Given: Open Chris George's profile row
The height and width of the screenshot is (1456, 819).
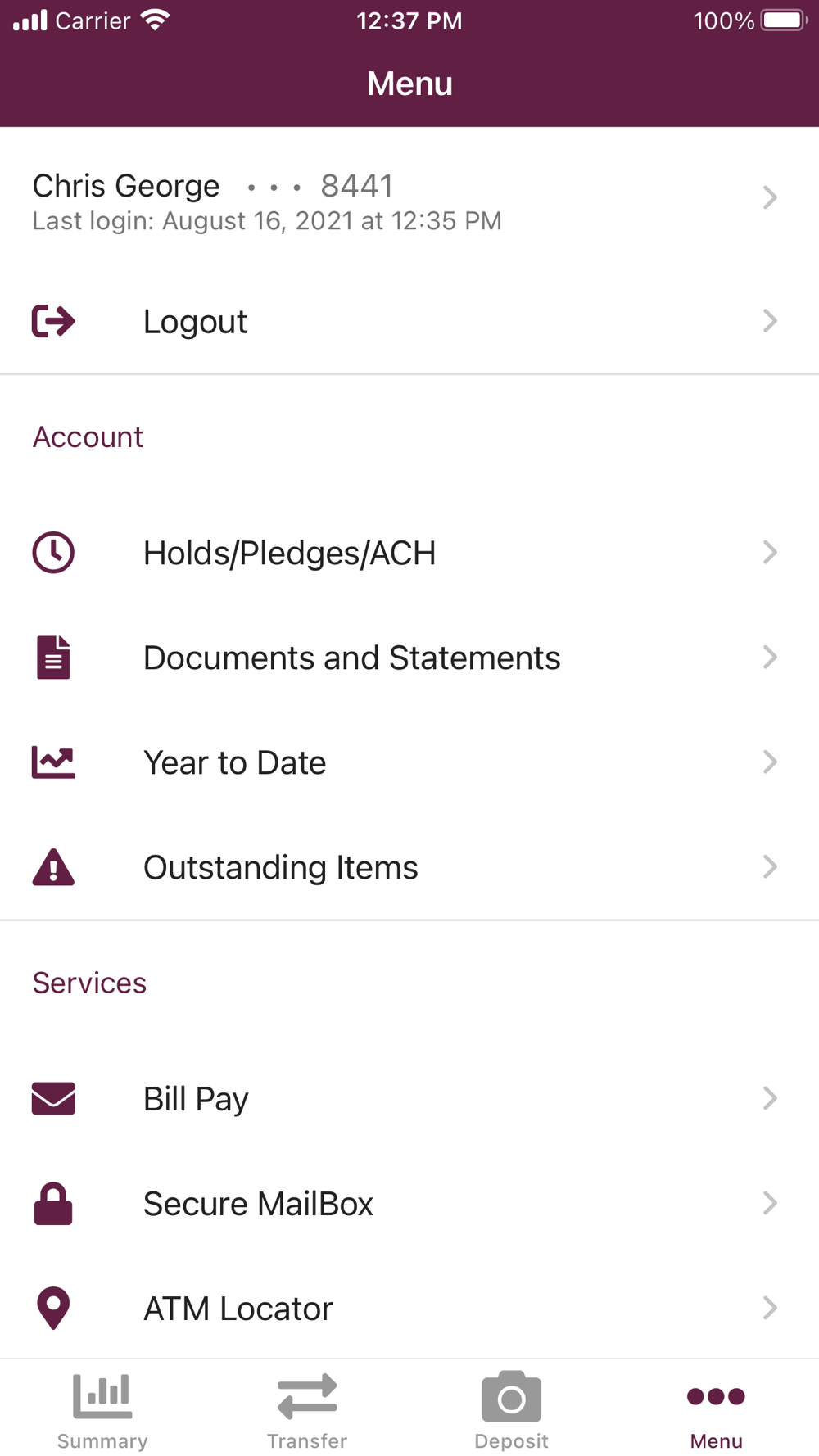Looking at the screenshot, I should [409, 198].
